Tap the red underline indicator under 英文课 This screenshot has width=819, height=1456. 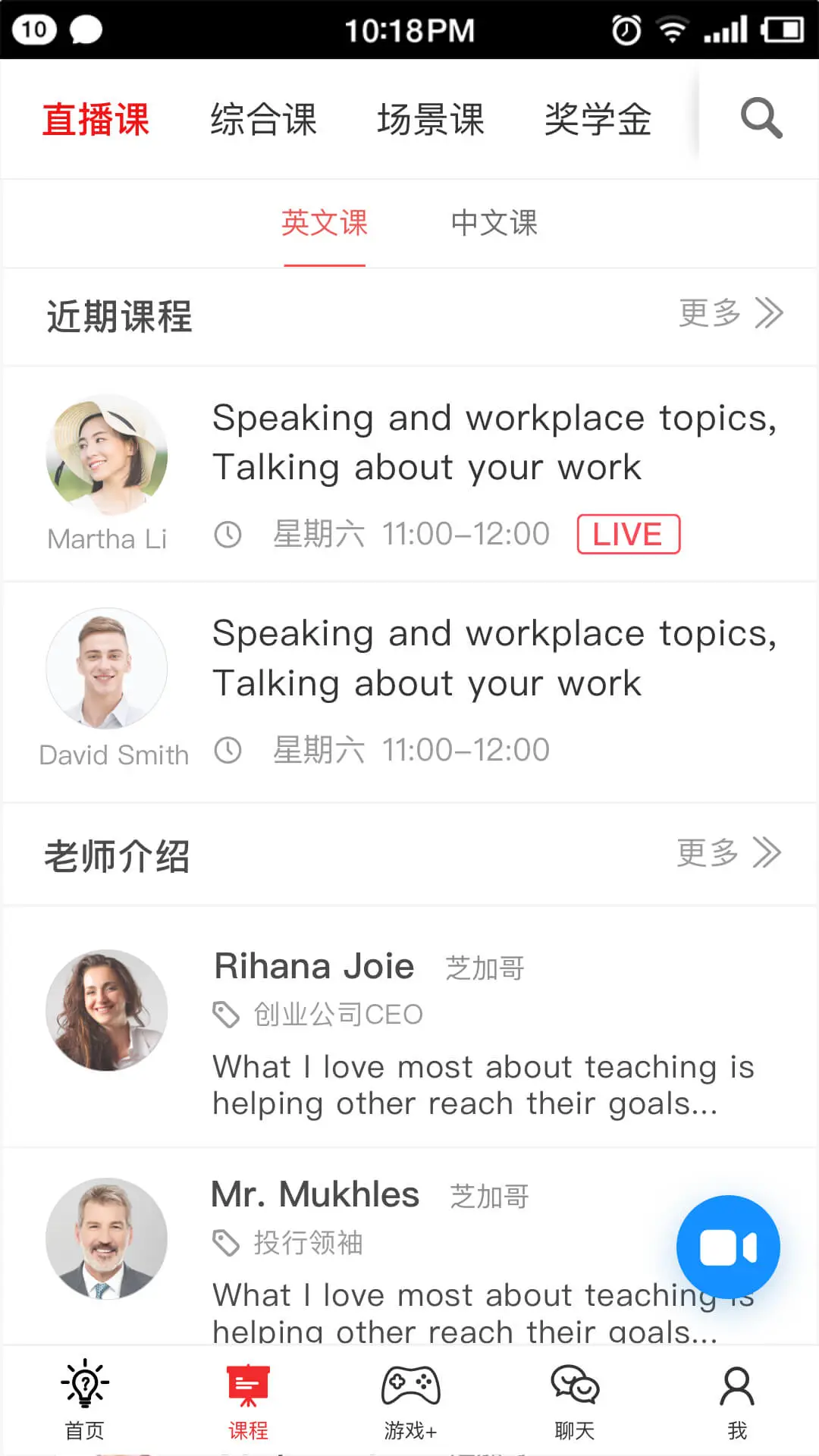click(x=325, y=264)
